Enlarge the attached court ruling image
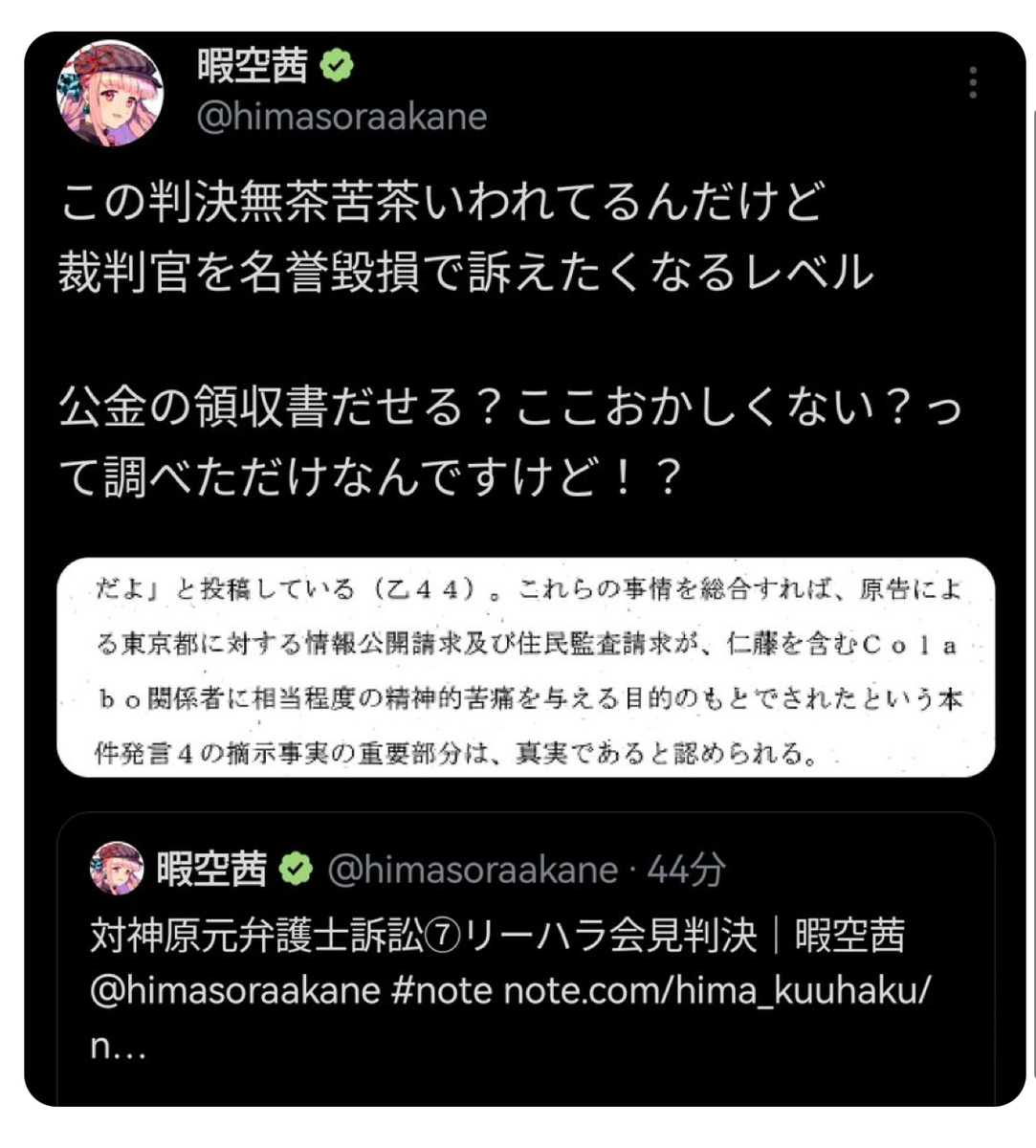Image resolution: width=1036 pixels, height=1148 pixels. tap(525, 667)
